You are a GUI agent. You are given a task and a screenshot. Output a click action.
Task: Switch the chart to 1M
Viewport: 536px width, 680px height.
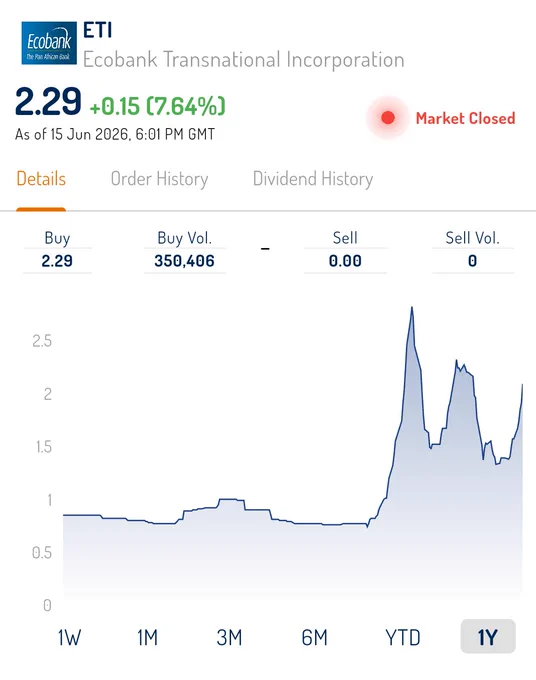pyautogui.click(x=147, y=638)
